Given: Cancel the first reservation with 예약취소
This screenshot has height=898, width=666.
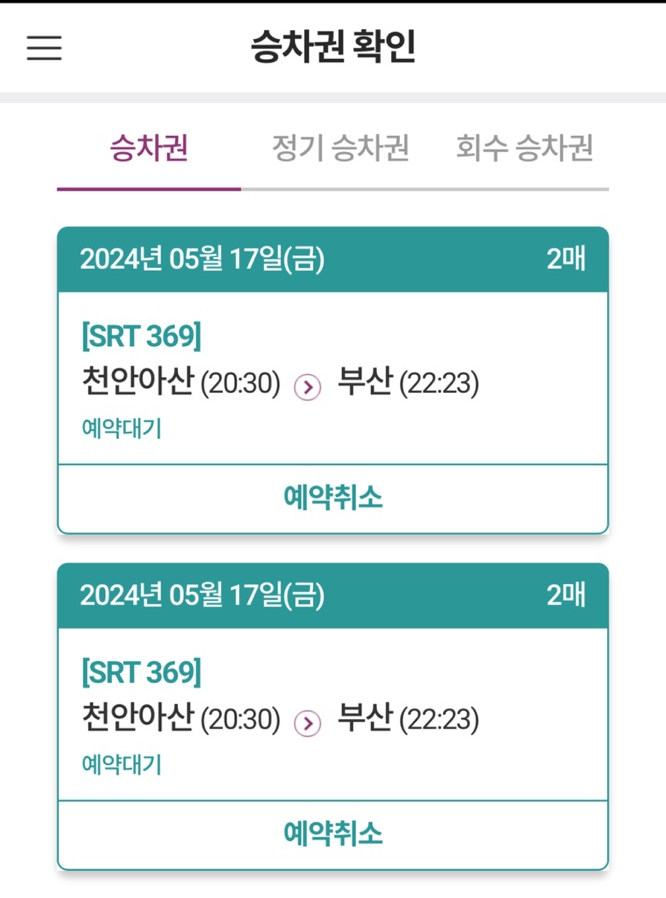Looking at the screenshot, I should click(x=332, y=497).
